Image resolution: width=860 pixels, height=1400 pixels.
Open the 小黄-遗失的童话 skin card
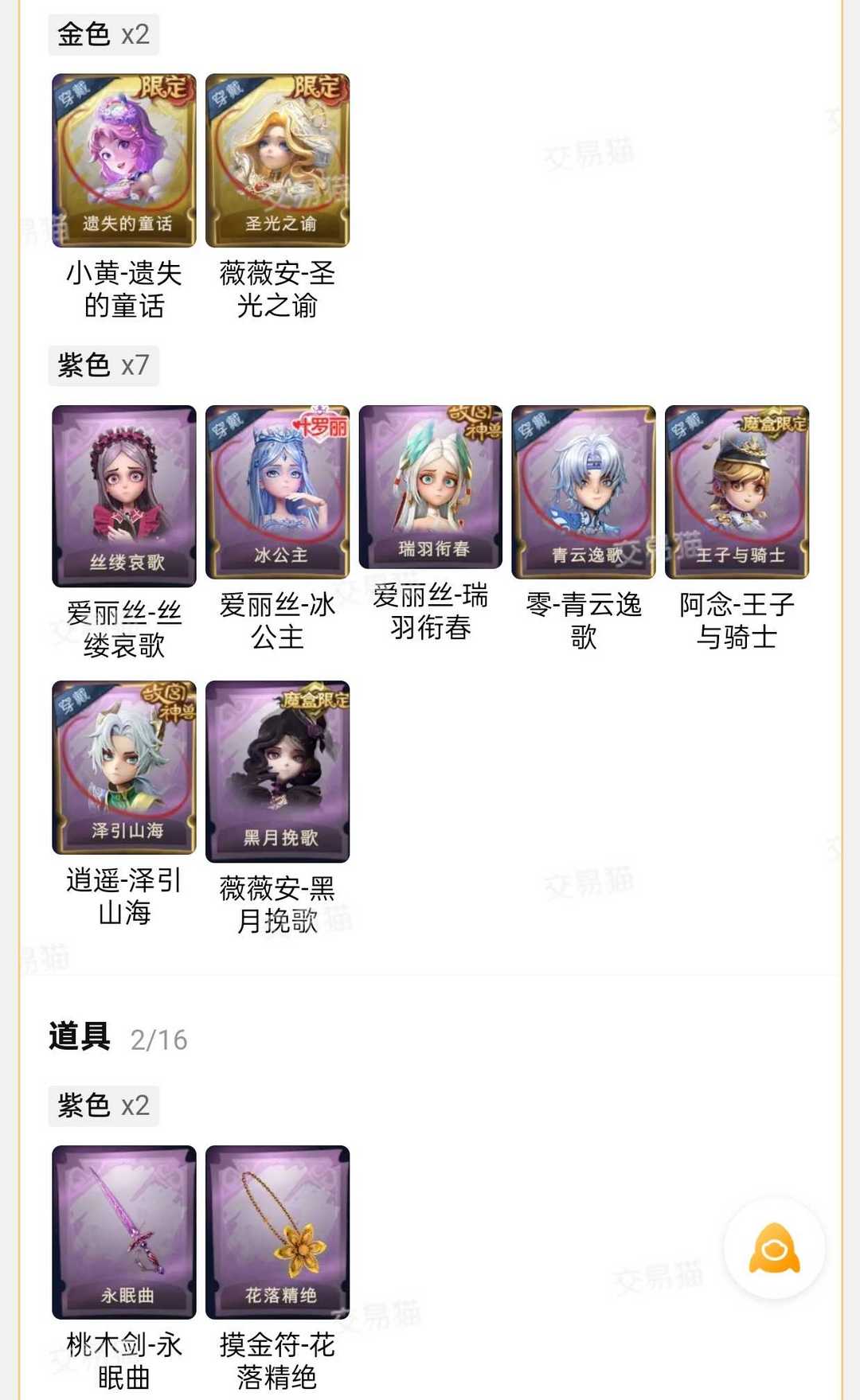click(x=124, y=161)
